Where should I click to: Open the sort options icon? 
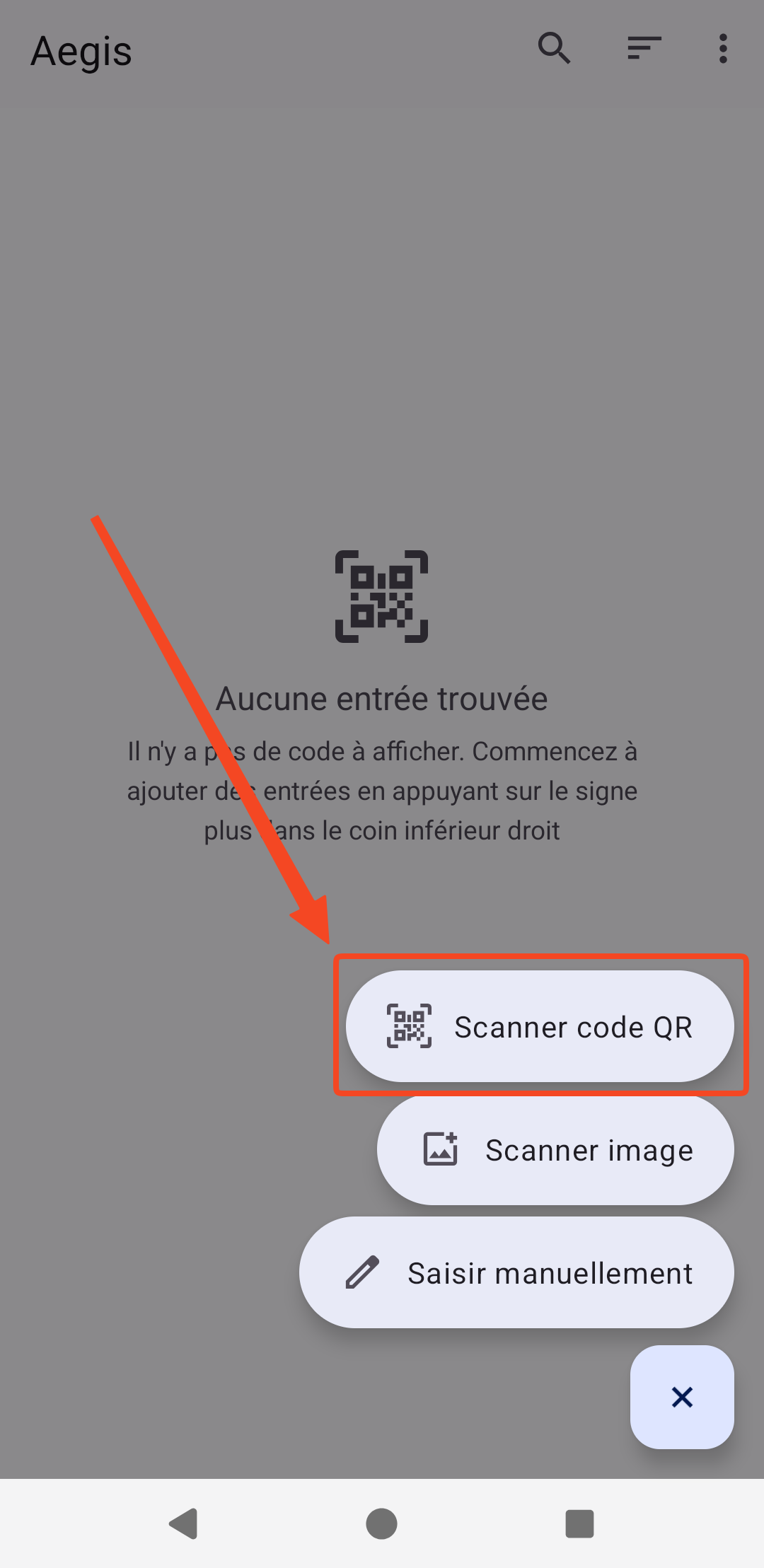644,49
